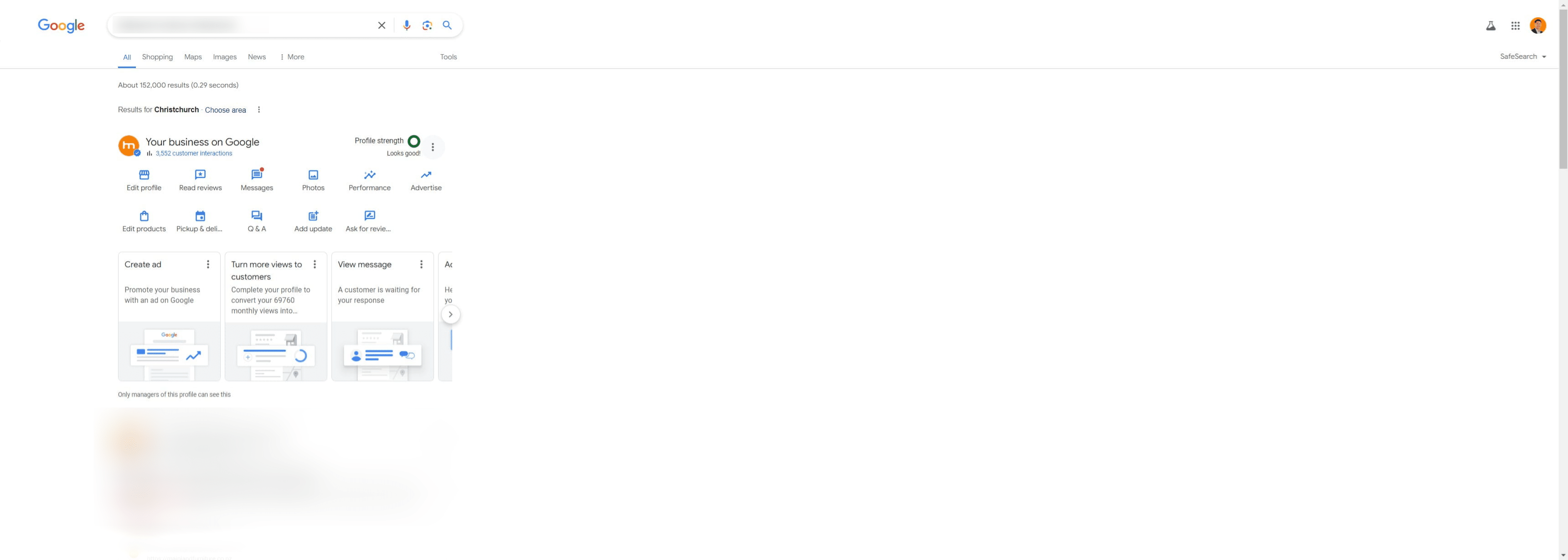
Task: Open Read reviews
Action: pos(200,180)
